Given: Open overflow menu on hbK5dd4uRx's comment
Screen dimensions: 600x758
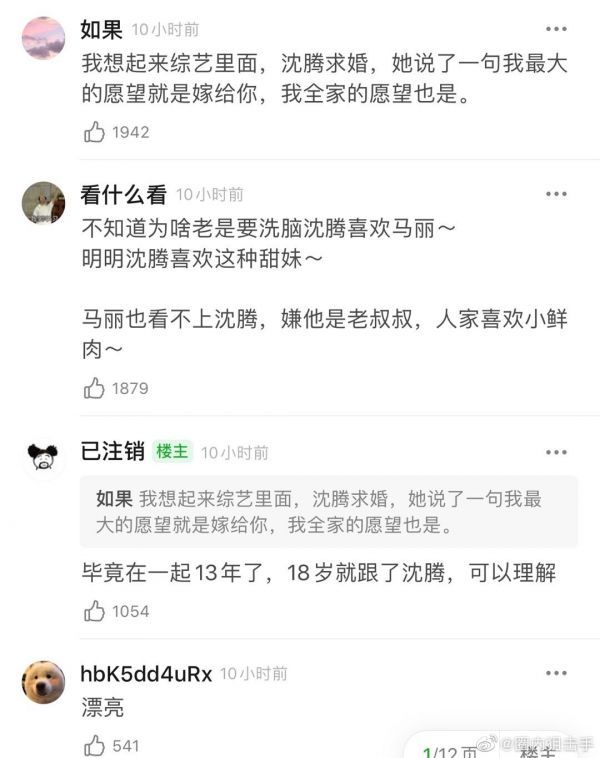Looking at the screenshot, I should [x=556, y=674].
